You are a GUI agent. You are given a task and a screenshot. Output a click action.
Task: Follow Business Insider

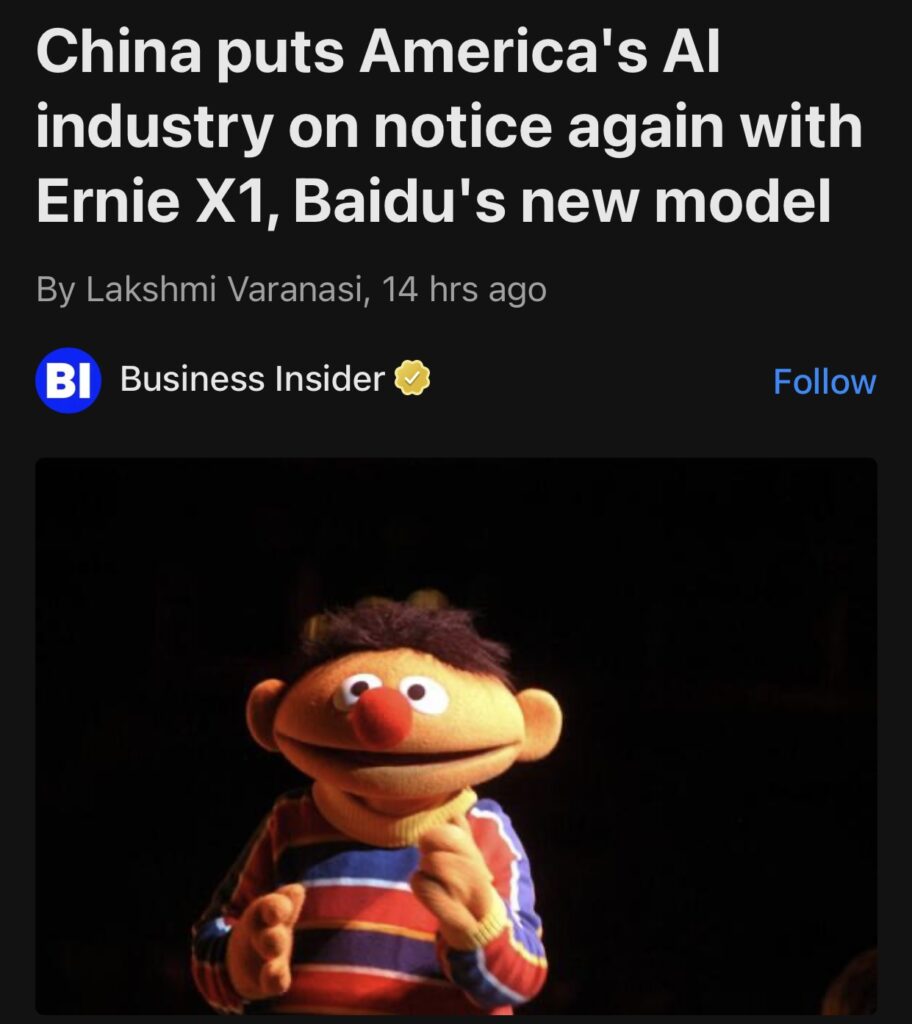click(824, 381)
